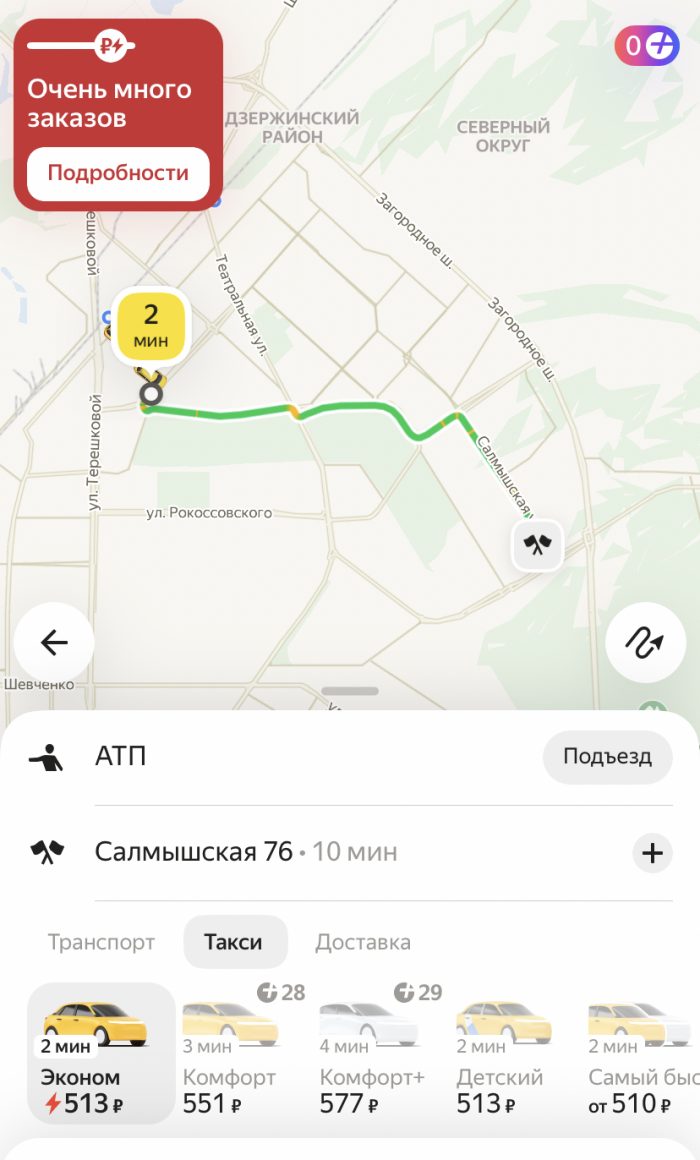Open the Plus points badge
The height and width of the screenshot is (1160, 700).
point(647,46)
